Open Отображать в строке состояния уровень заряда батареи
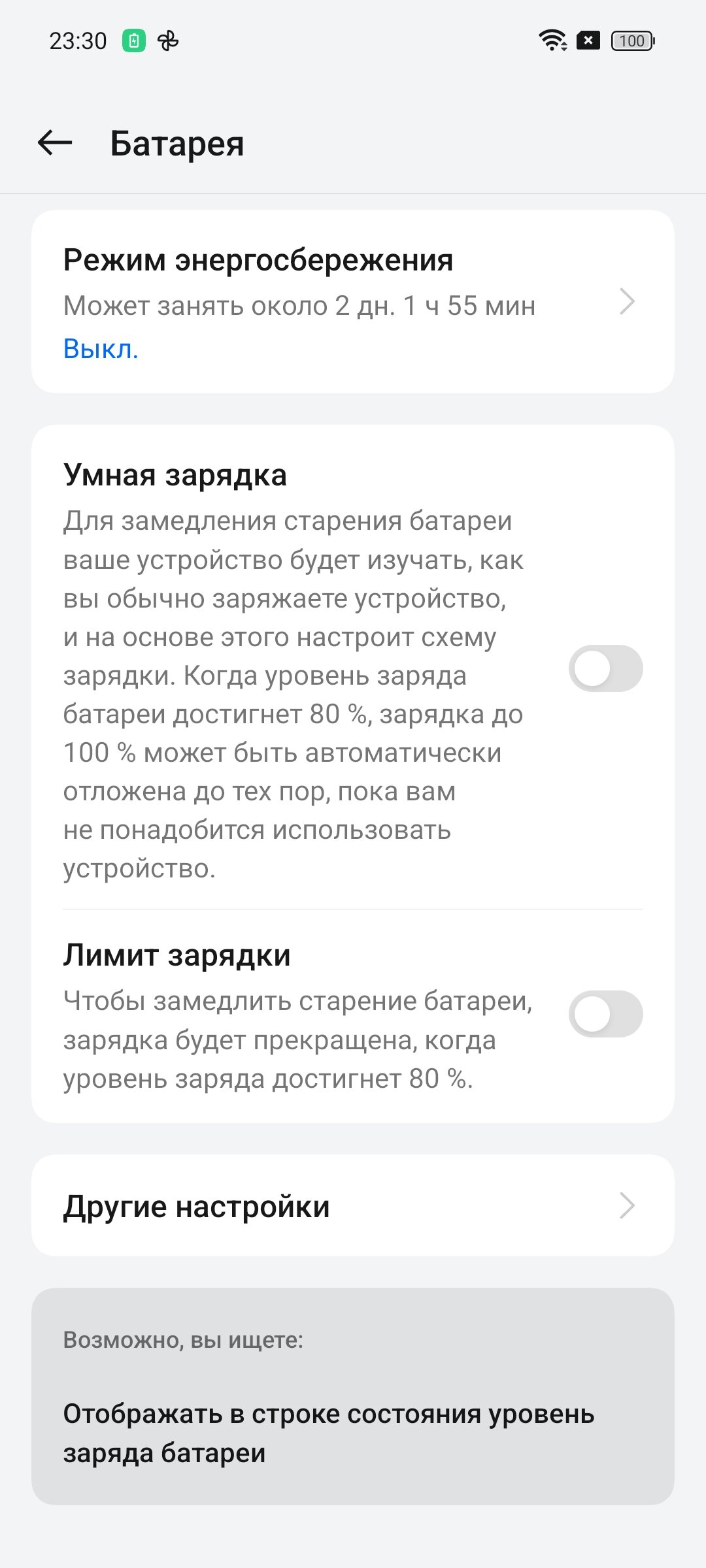 pyautogui.click(x=353, y=1433)
